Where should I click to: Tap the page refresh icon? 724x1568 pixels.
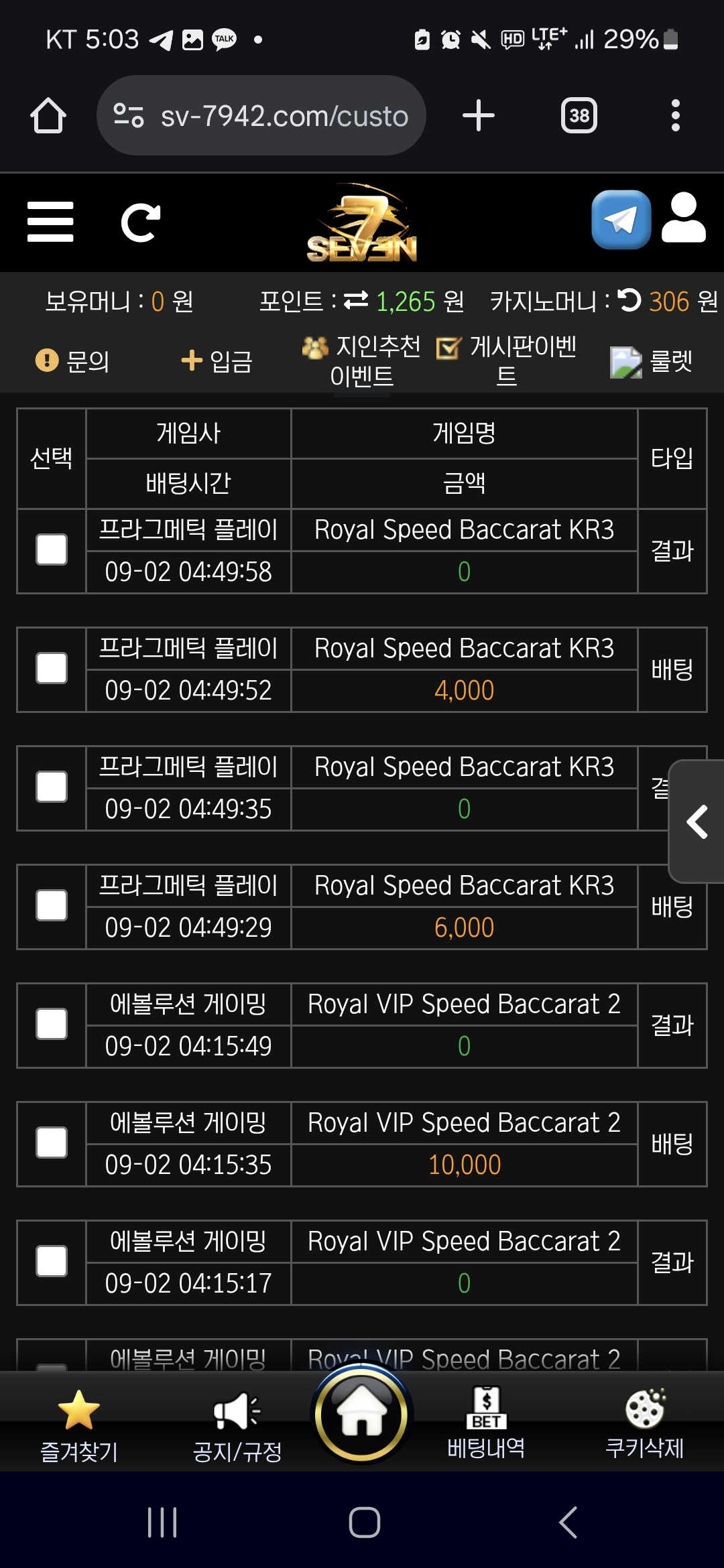140,222
